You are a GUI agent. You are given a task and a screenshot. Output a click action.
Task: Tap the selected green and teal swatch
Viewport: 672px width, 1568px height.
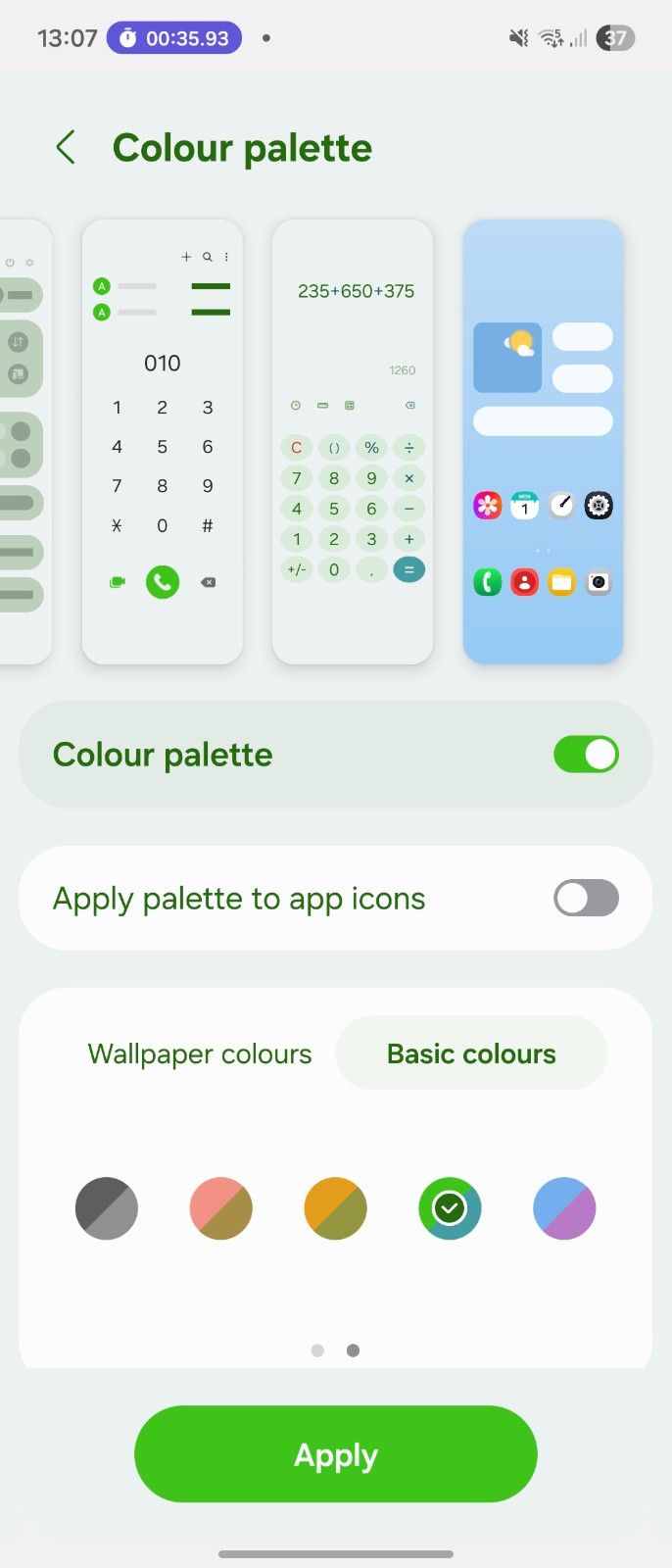[x=450, y=1208]
